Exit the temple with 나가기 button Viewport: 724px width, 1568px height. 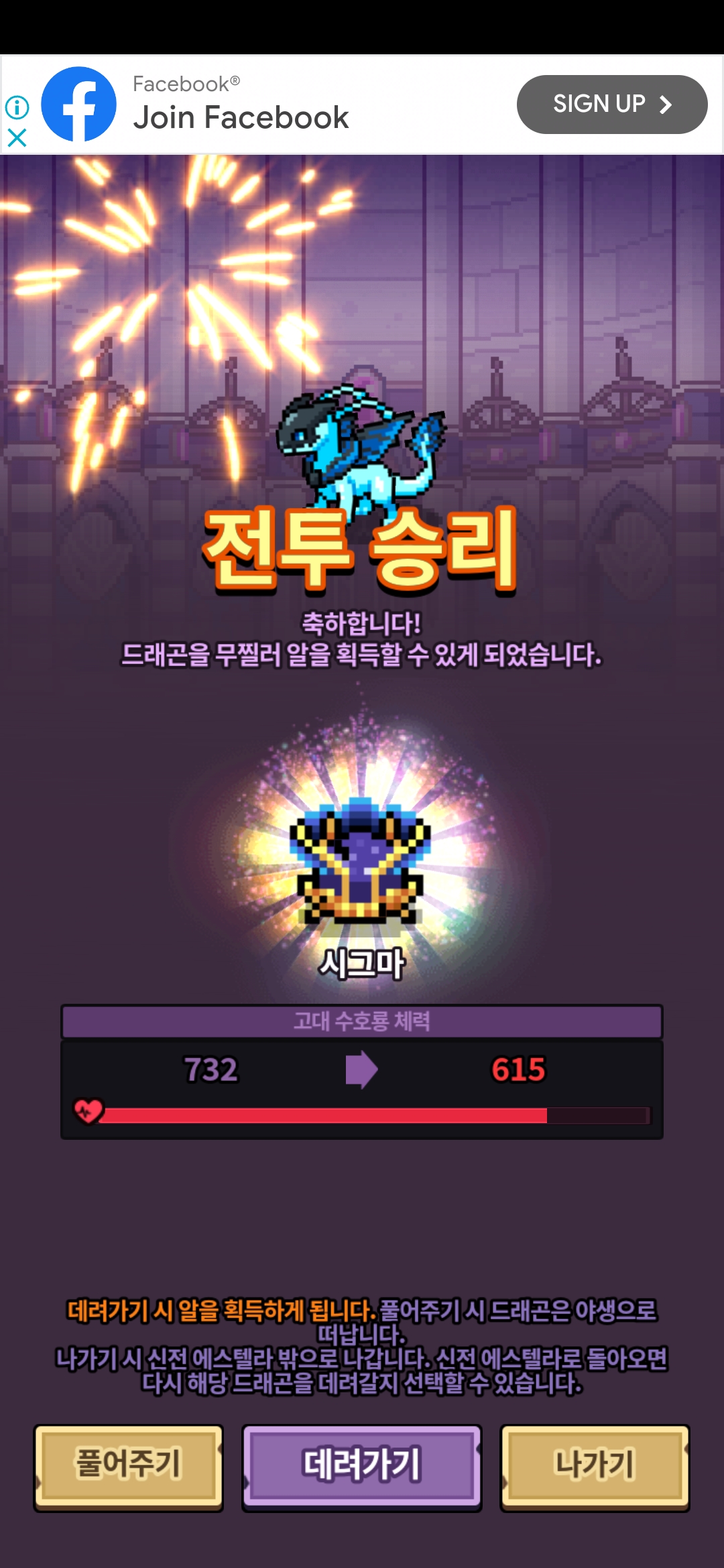coord(595,1467)
